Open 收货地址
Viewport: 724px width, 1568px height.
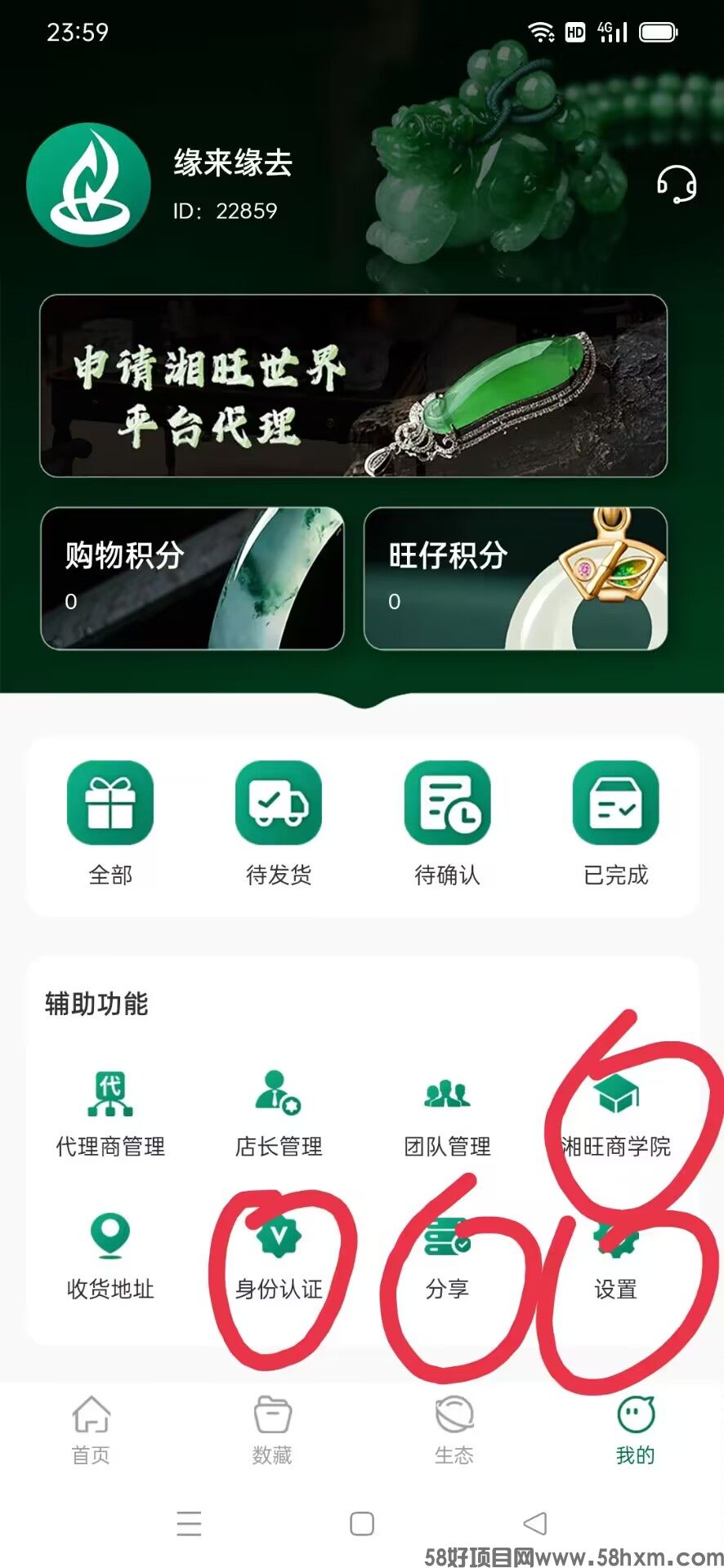(110, 1256)
